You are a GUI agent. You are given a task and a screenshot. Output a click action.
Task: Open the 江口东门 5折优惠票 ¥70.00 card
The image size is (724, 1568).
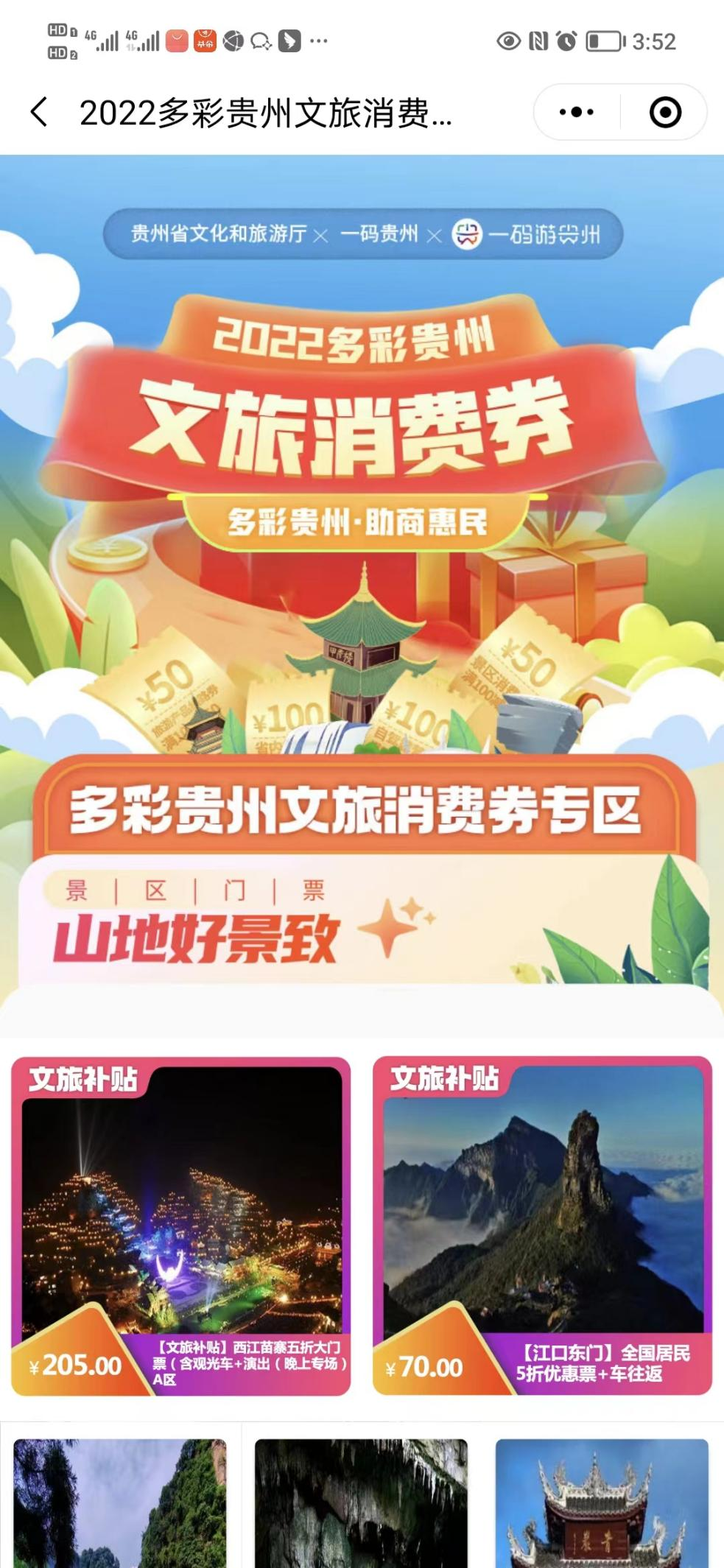click(542, 1226)
